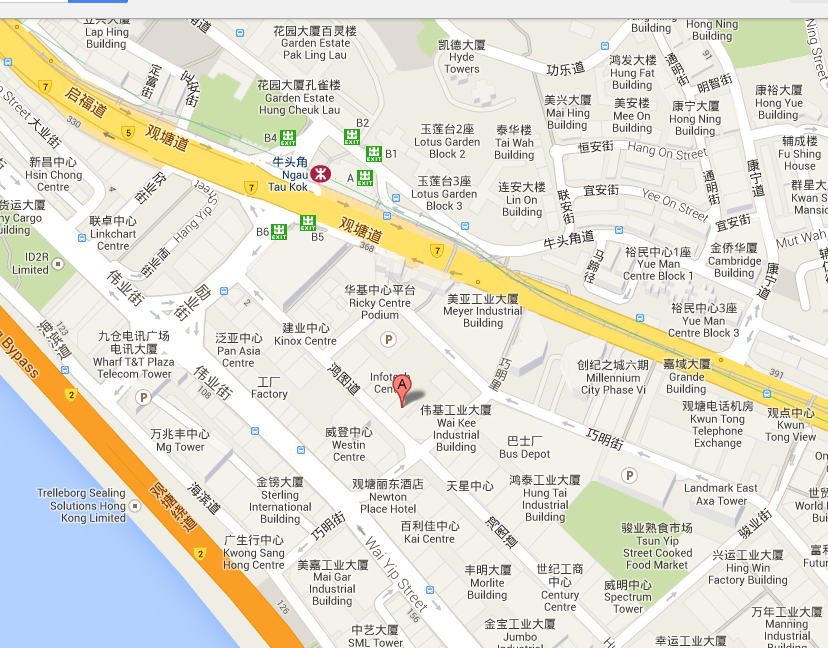
Task: Select the Ngau Tau Kok MTR station icon
Action: [x=322, y=173]
